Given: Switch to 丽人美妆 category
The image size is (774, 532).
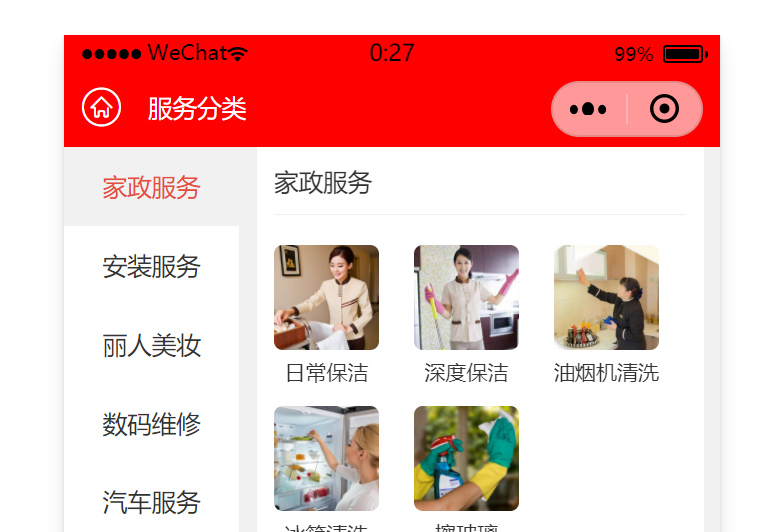Looking at the screenshot, I should [151, 345].
